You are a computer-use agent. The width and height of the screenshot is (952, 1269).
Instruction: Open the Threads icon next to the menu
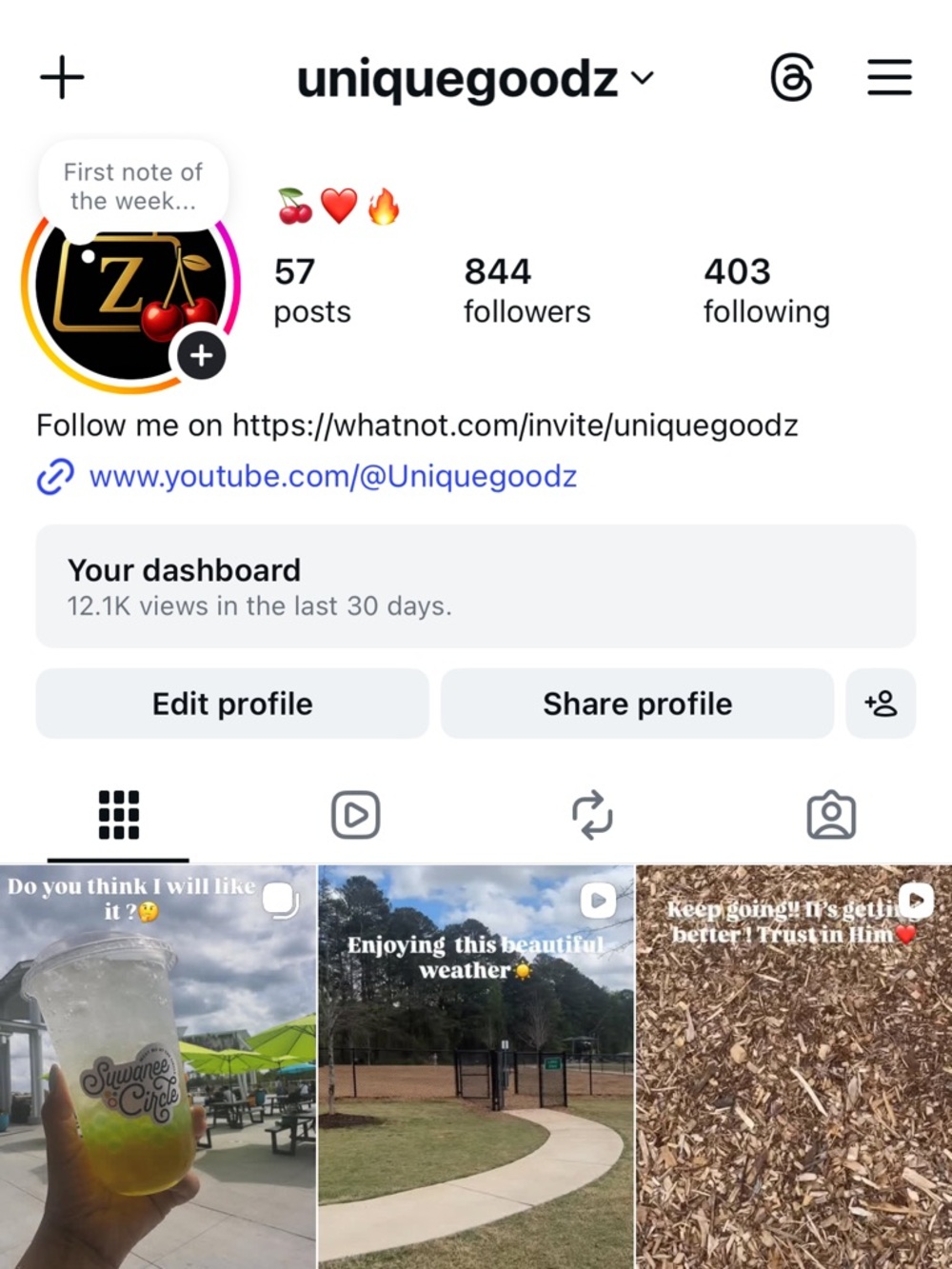(x=793, y=77)
